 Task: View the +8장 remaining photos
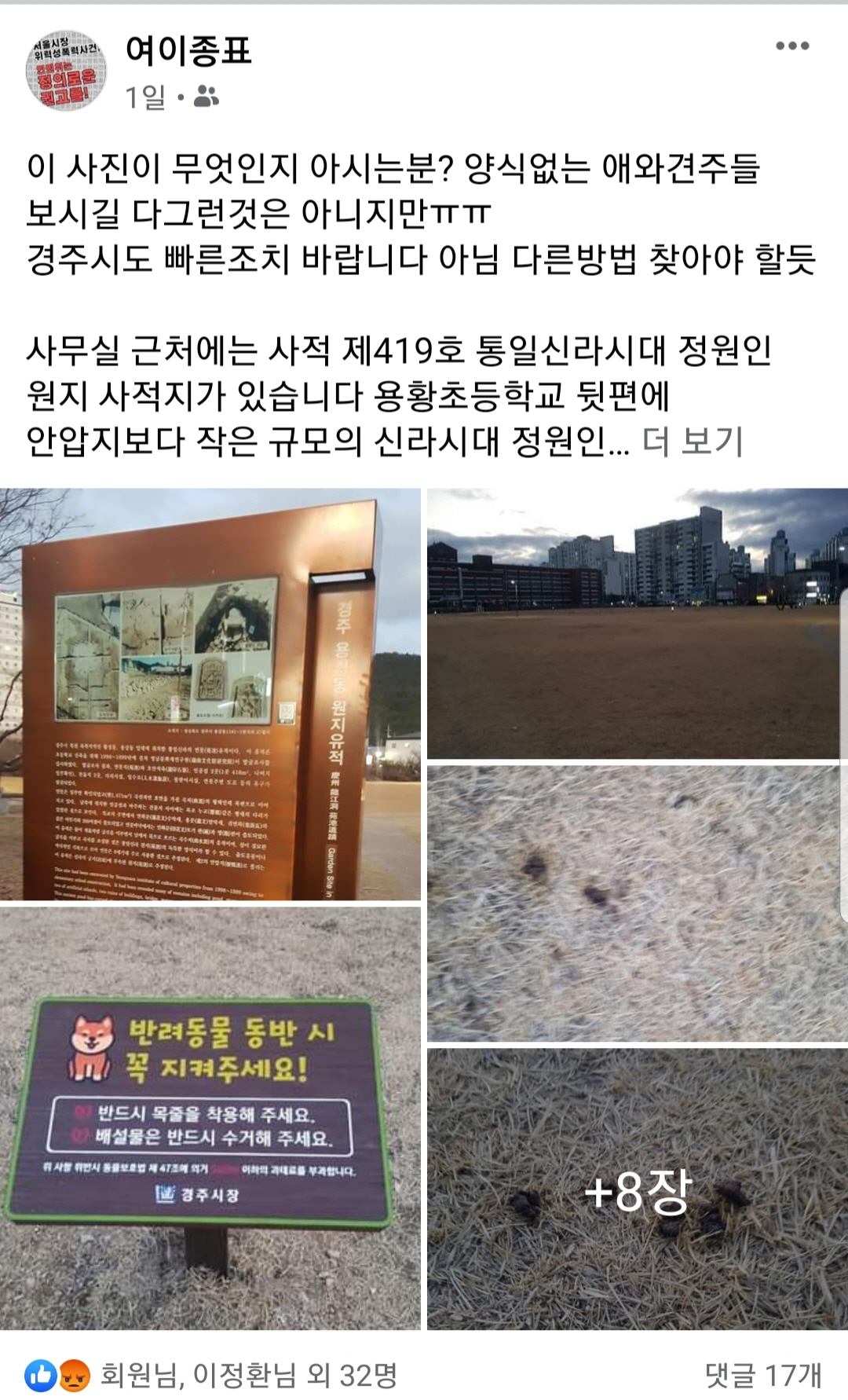tap(638, 1189)
